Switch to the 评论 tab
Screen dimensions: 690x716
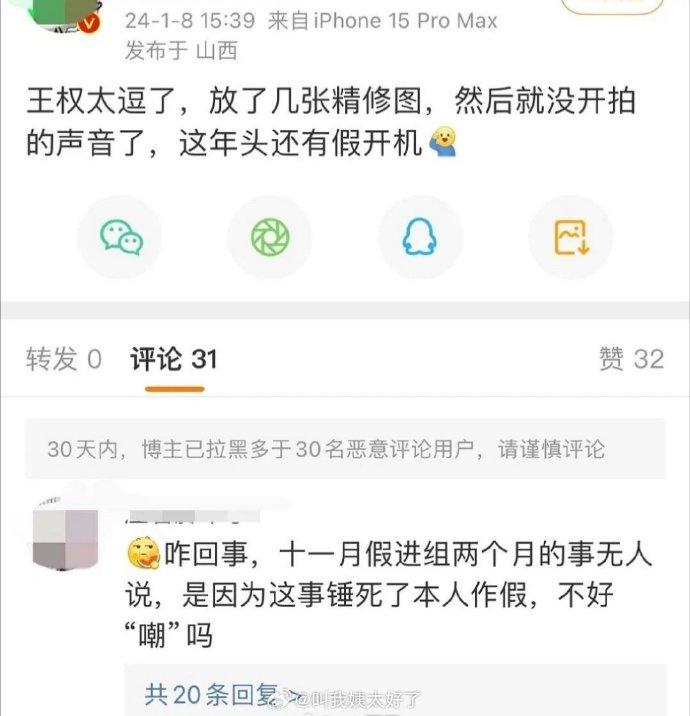(x=174, y=359)
